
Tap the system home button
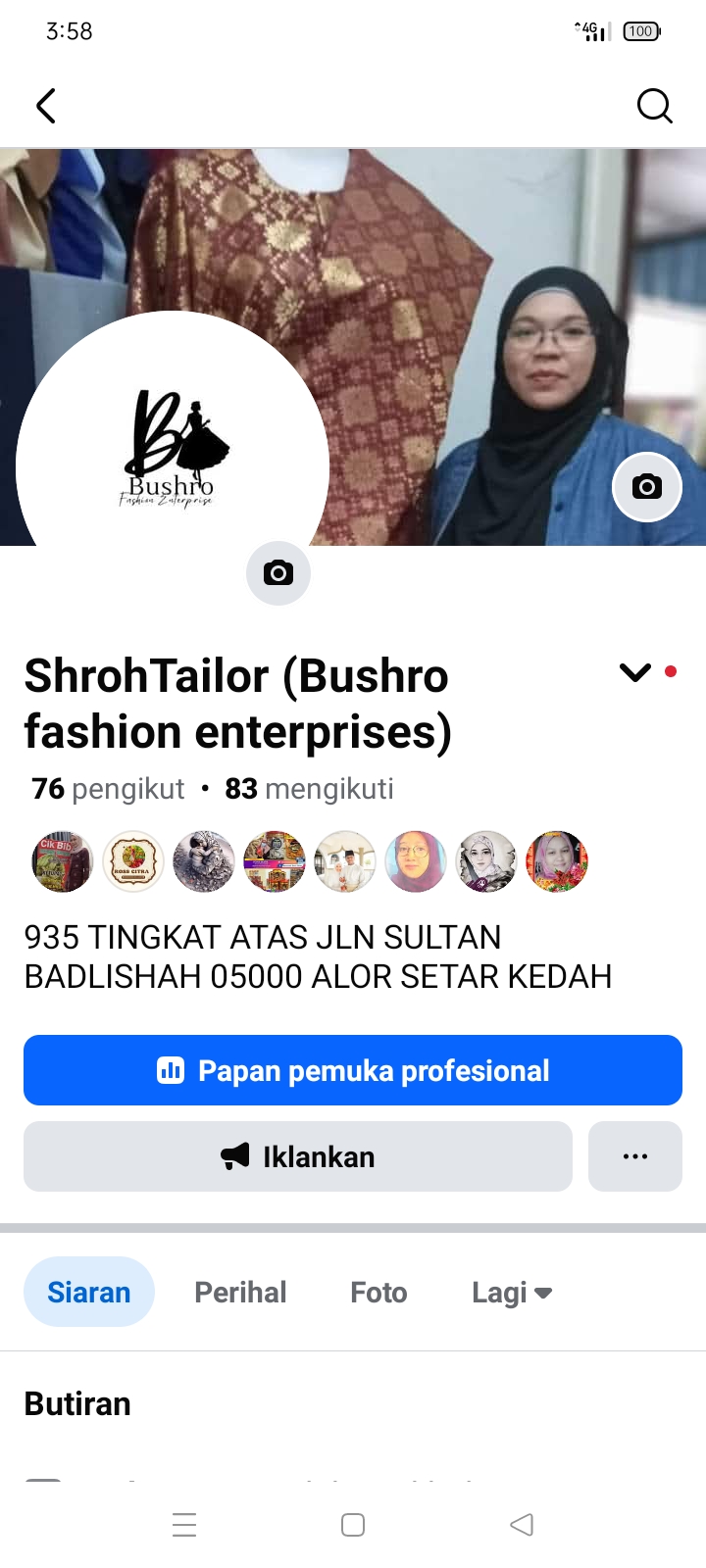[353, 1525]
